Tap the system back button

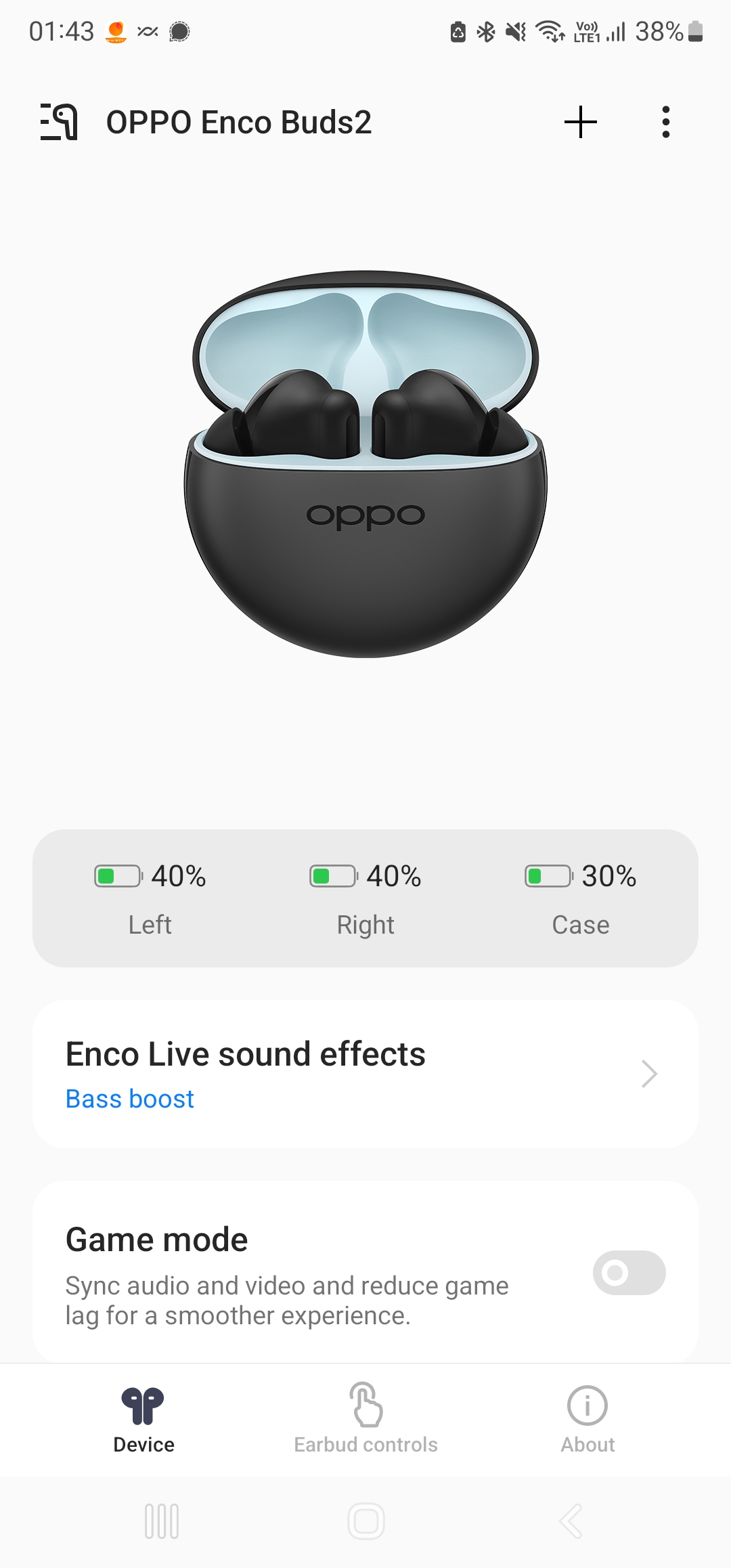point(571,1522)
